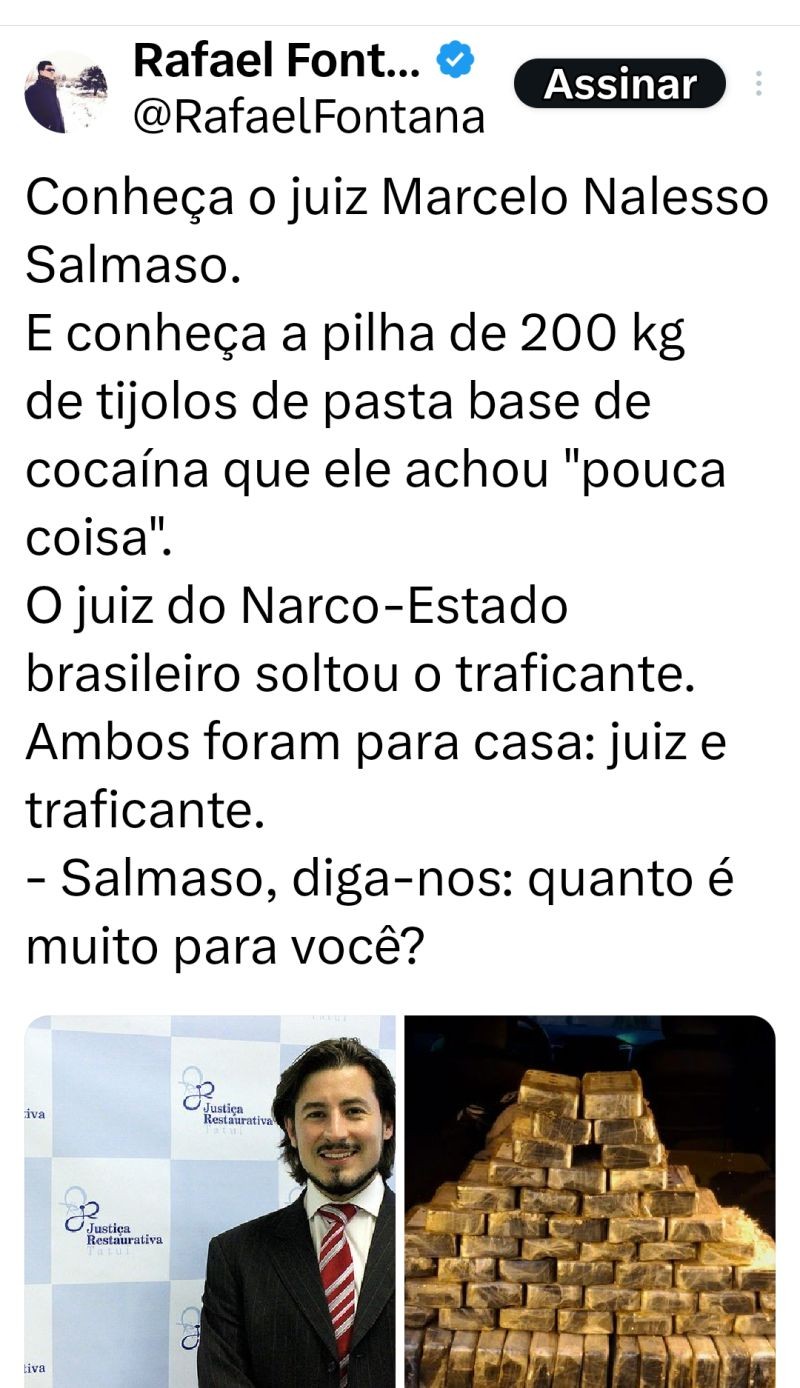Open the post's overflow menu

759,84
